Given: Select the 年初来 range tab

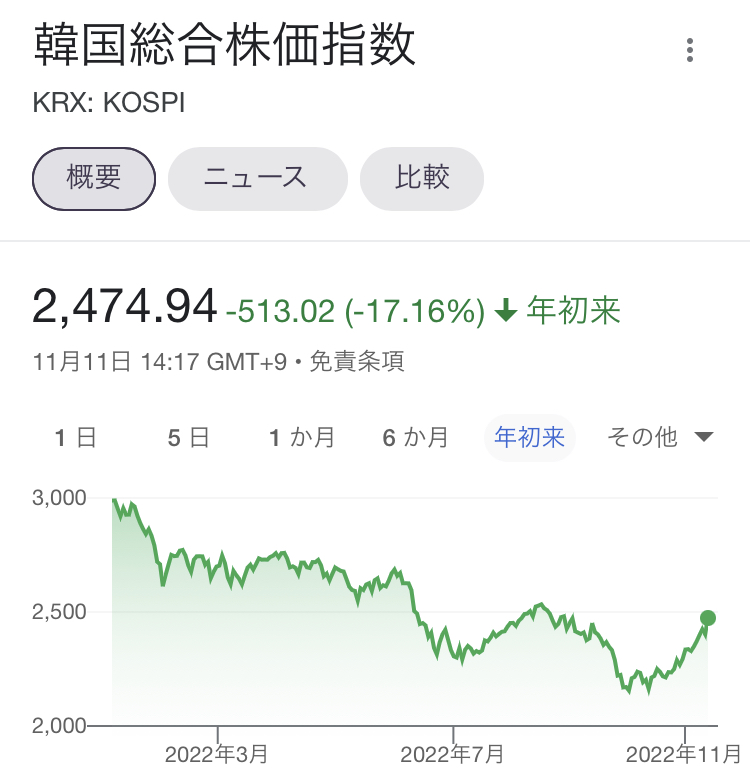Looking at the screenshot, I should pos(530,437).
